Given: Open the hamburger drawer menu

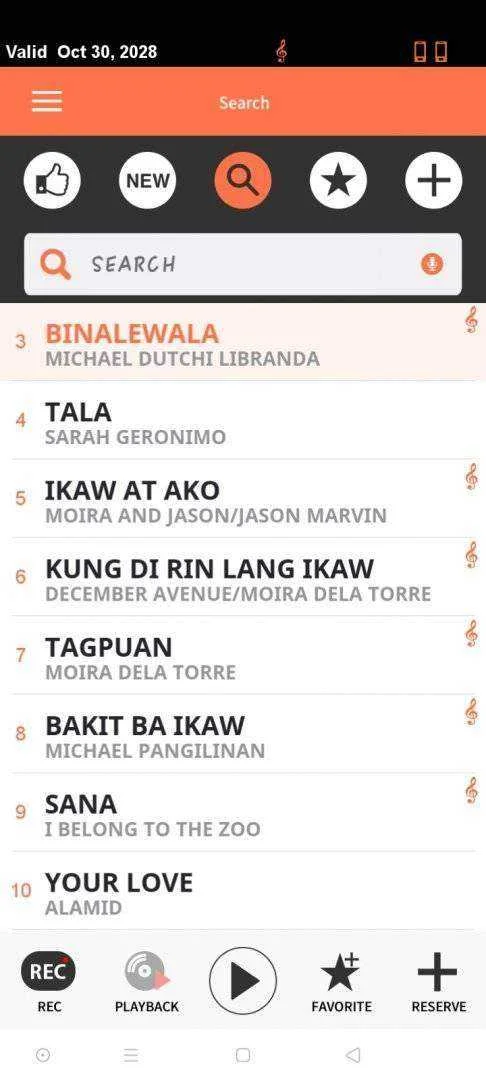Looking at the screenshot, I should [x=47, y=102].
